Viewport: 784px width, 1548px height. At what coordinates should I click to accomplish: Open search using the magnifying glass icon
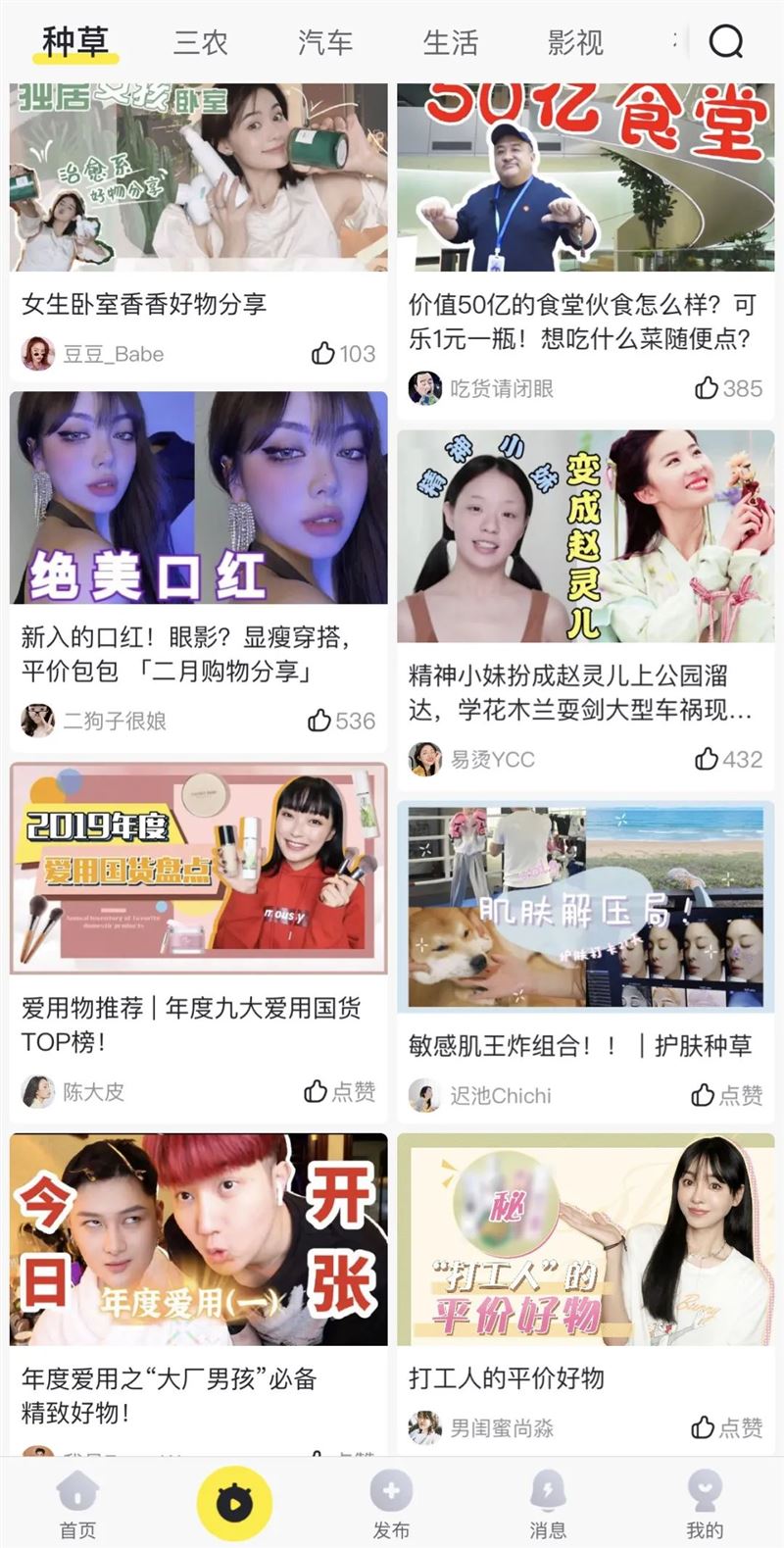pos(726,41)
